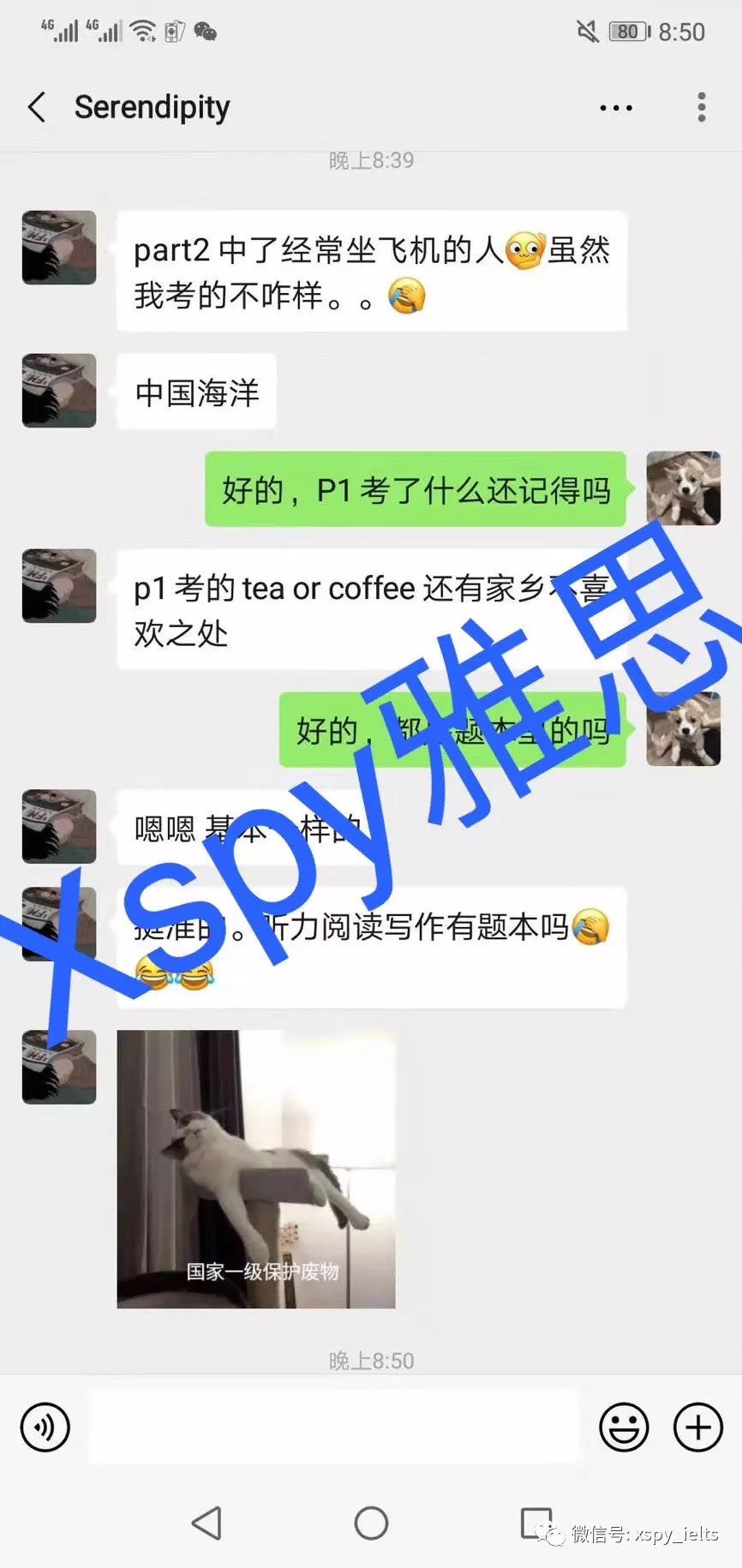This screenshot has height=1568, width=742.
Task: Focus the message text field
Action: pos(334,1427)
